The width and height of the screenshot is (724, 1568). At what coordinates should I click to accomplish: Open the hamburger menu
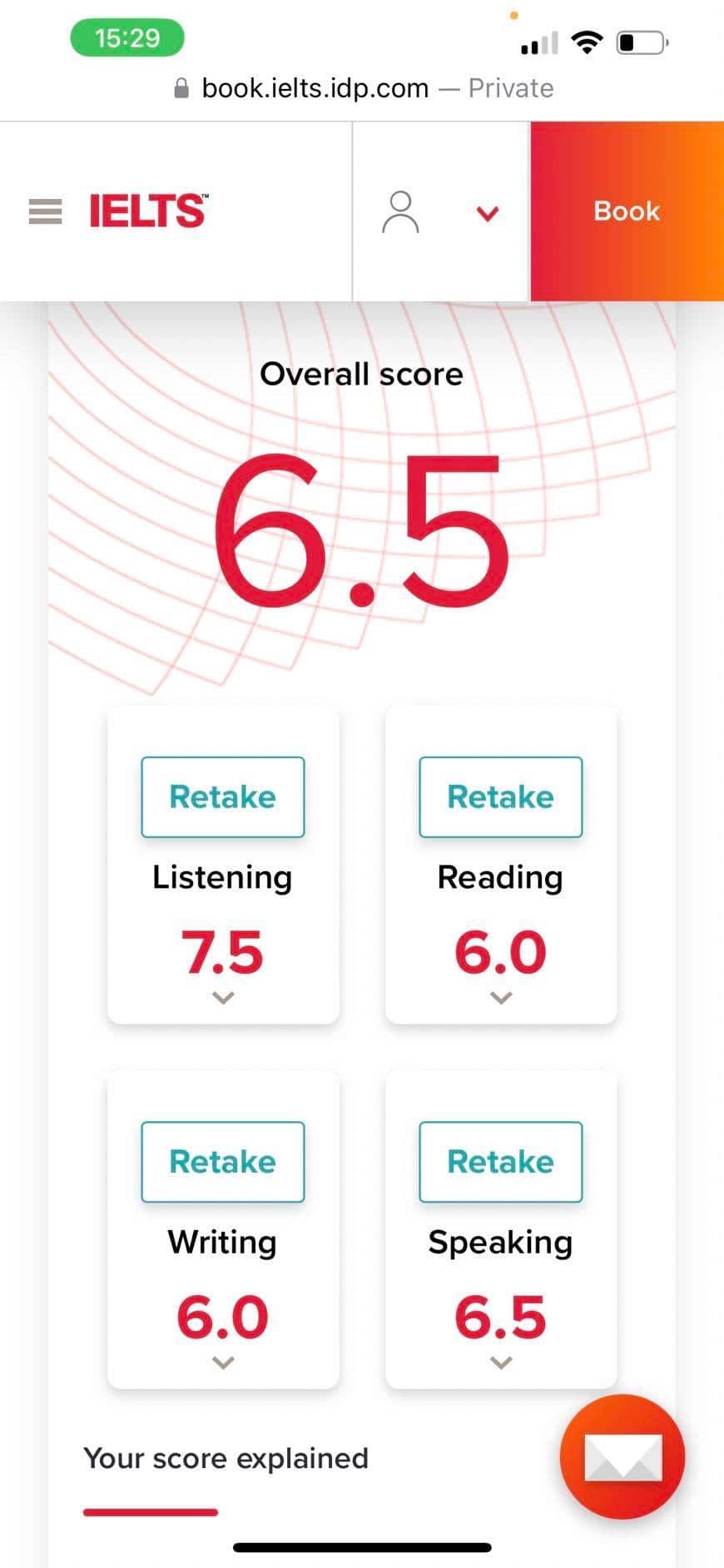[x=45, y=211]
